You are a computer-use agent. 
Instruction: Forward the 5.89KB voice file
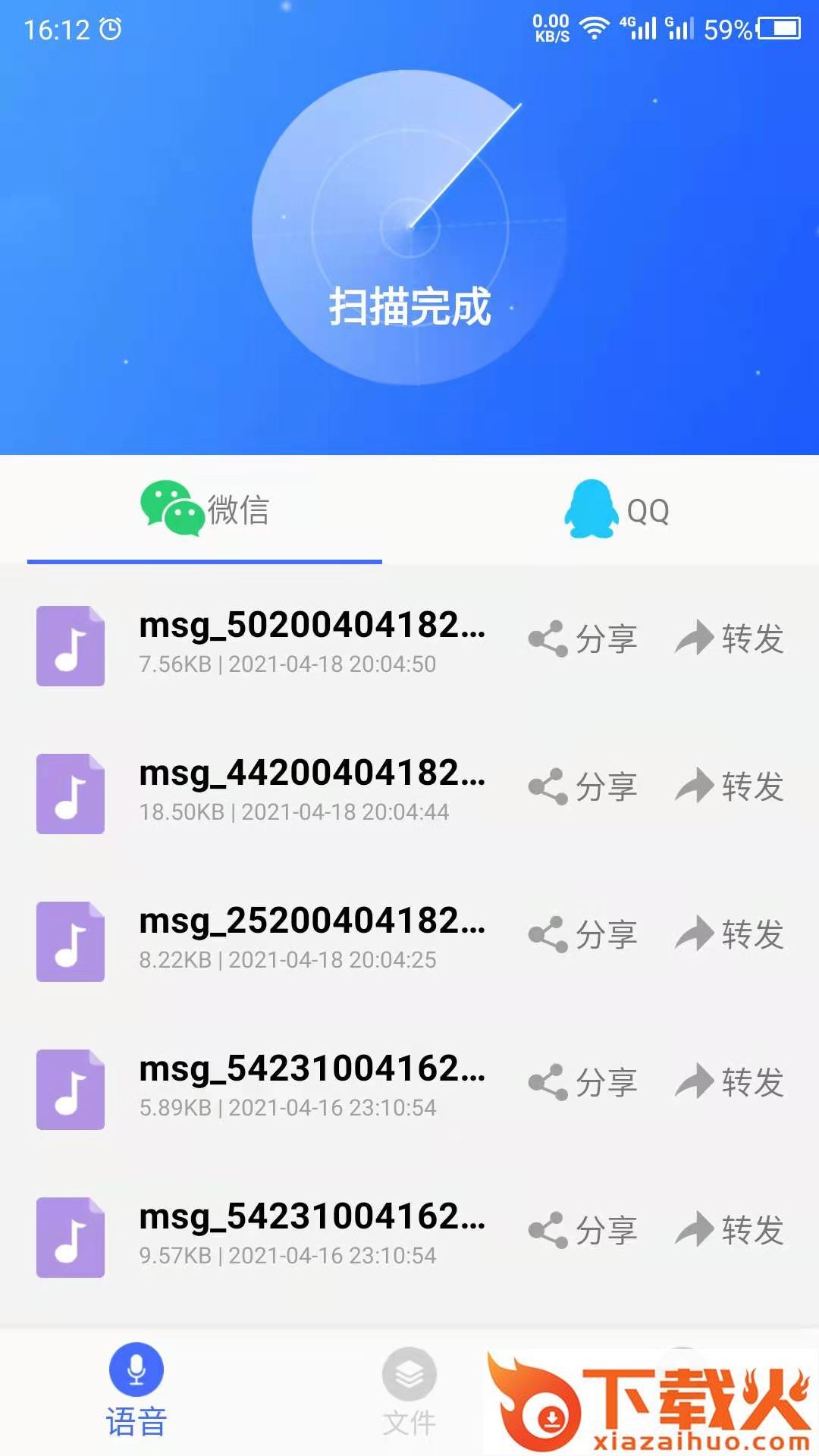point(729,1082)
